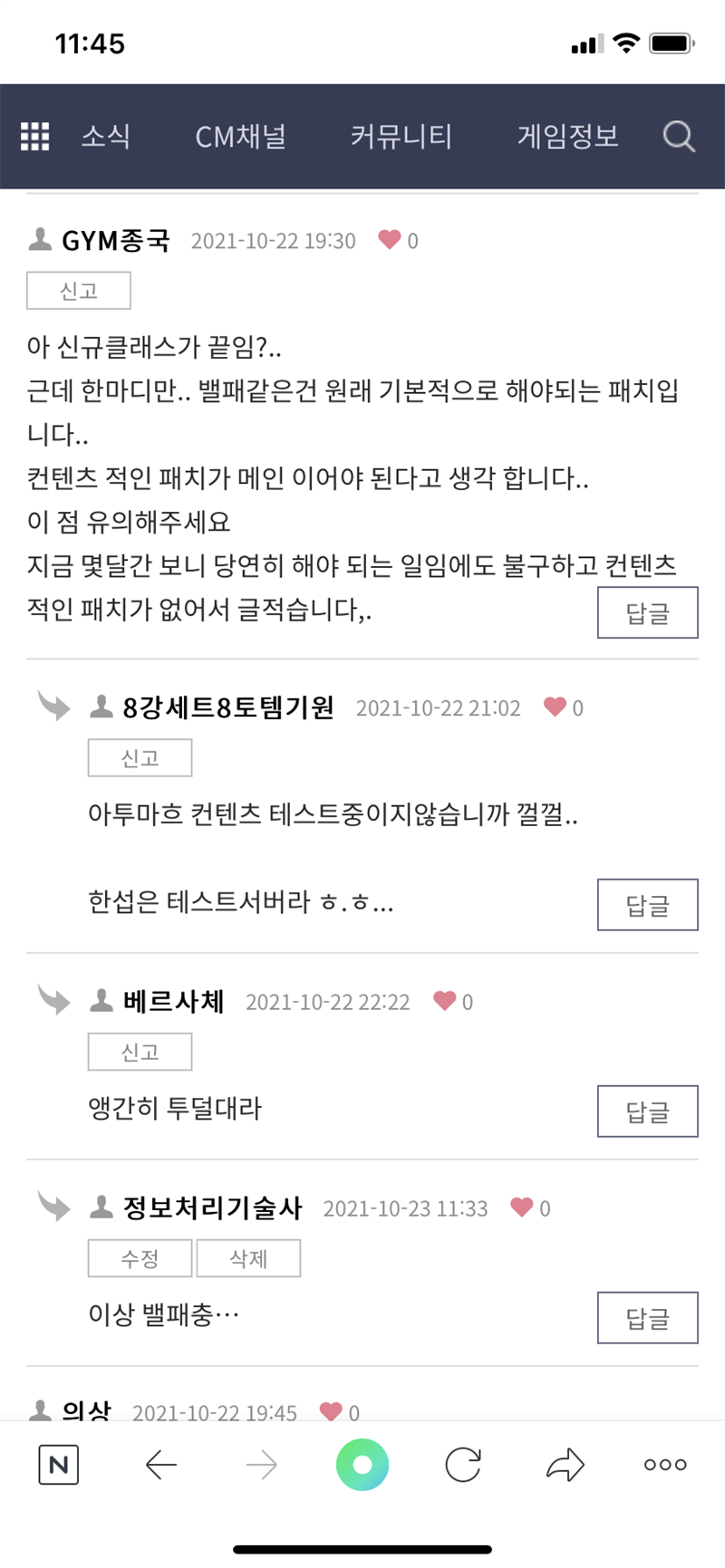Open the 커뮤니티 tab

(x=401, y=137)
